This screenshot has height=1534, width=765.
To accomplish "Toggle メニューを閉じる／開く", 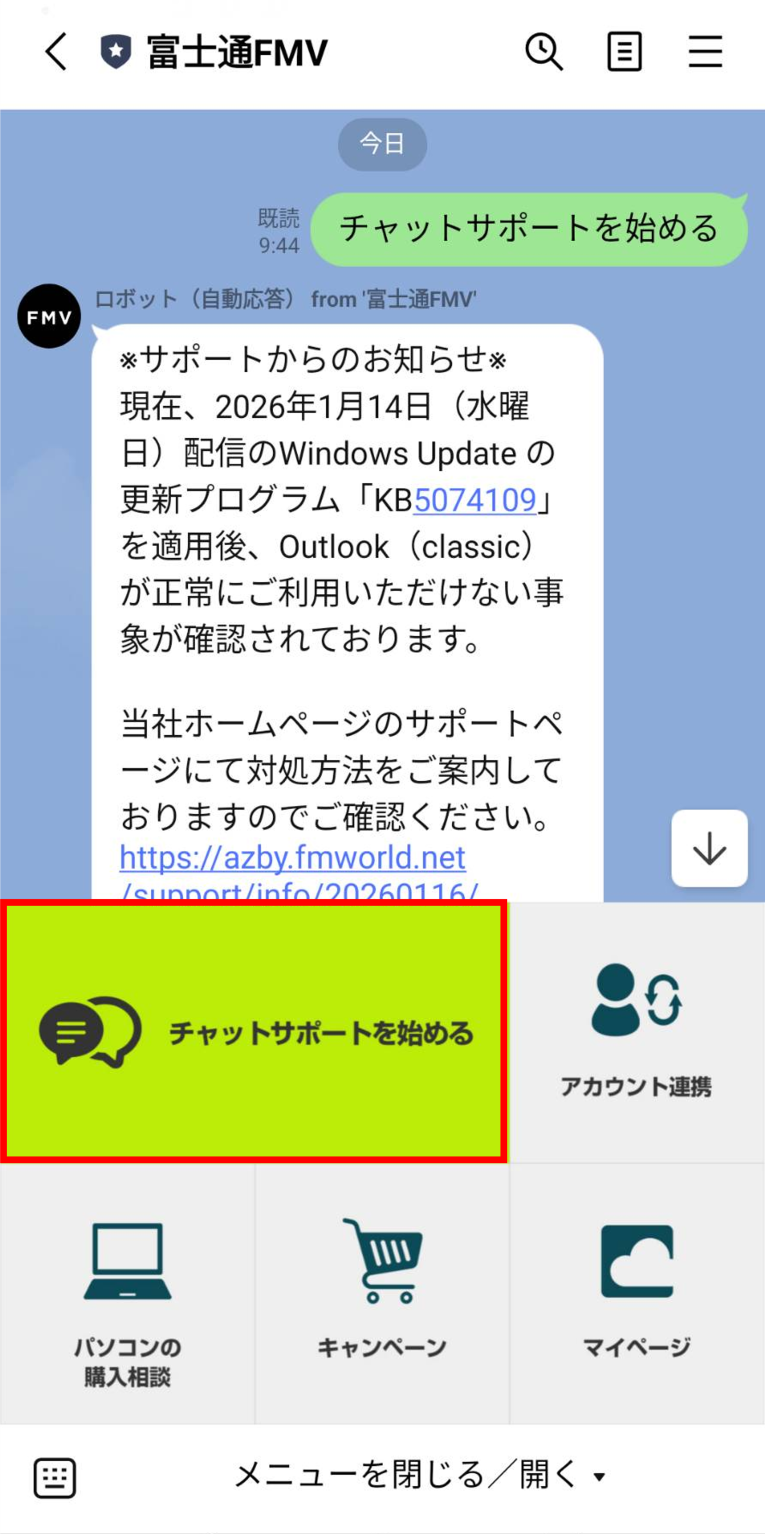I will [420, 1475].
